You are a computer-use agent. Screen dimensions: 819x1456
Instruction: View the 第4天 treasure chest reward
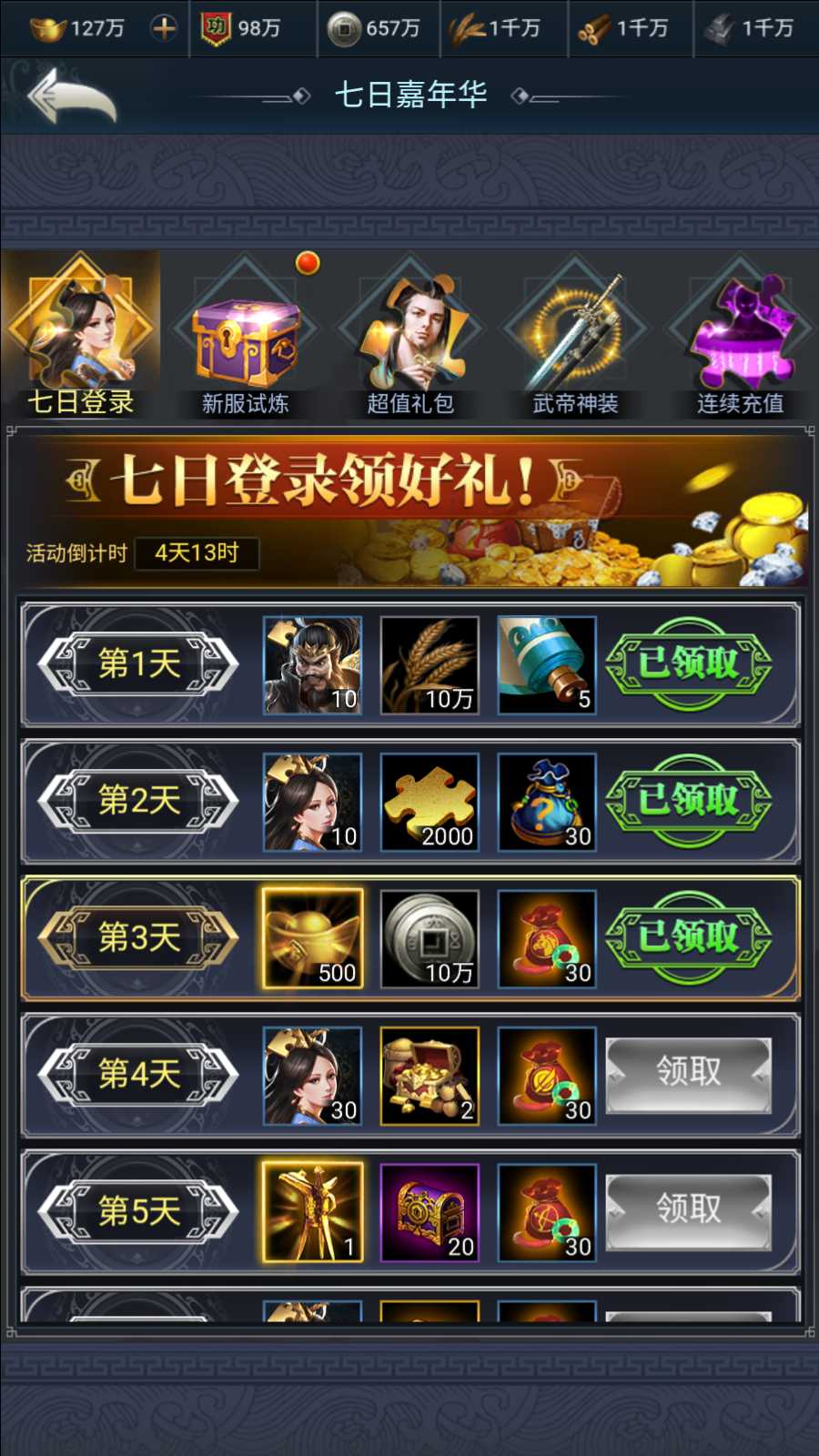(430, 1076)
